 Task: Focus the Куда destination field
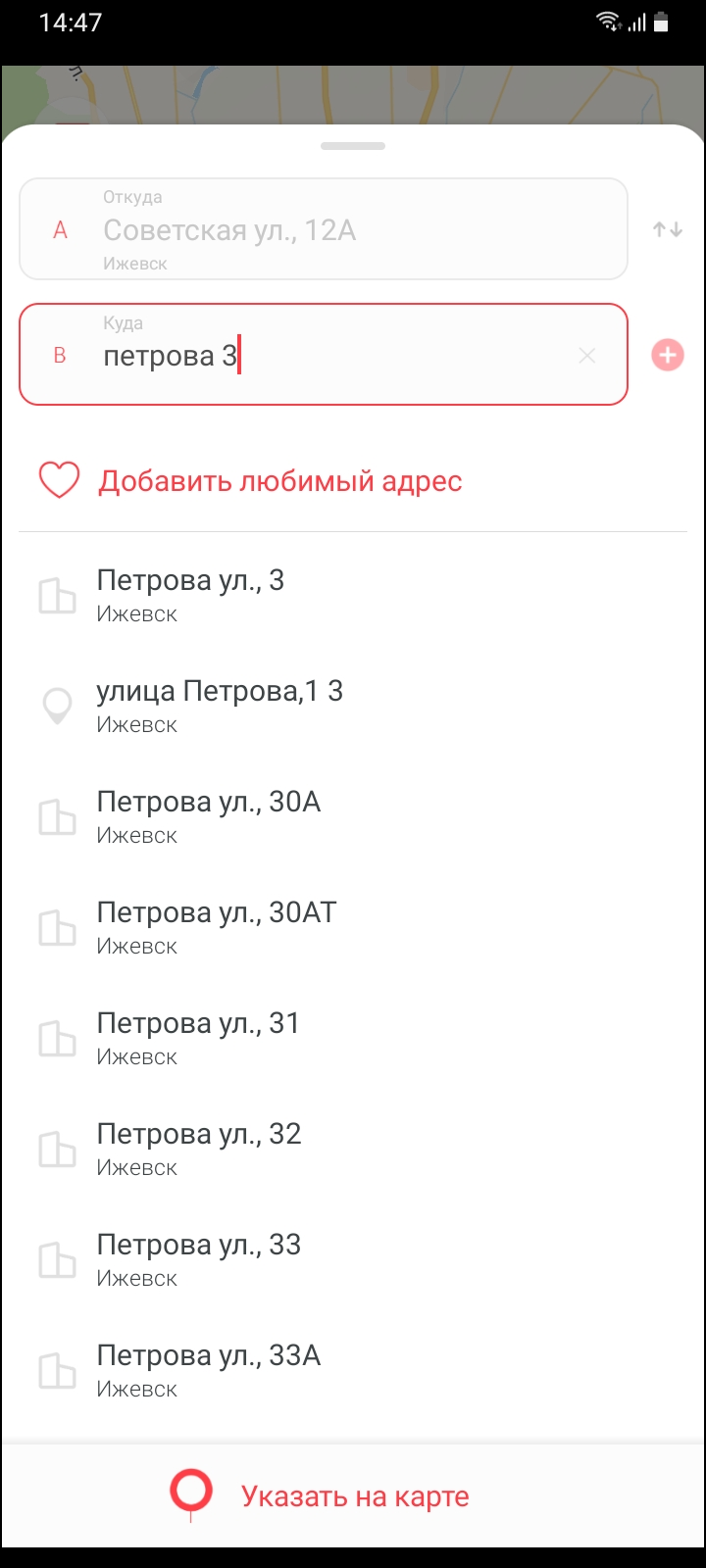click(324, 355)
